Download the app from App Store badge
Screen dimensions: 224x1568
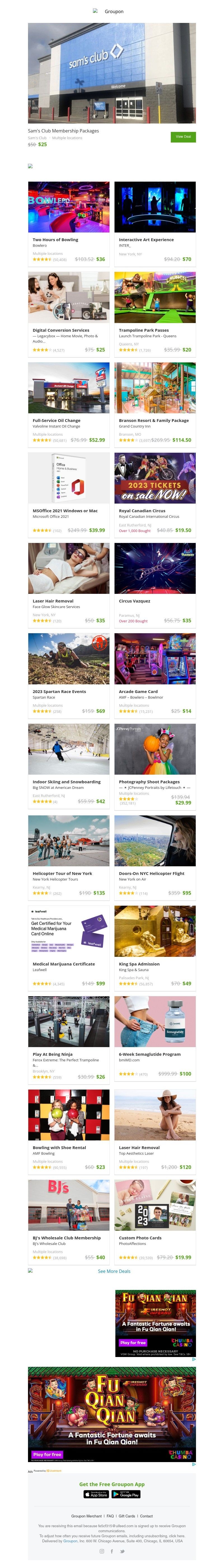point(96,1494)
